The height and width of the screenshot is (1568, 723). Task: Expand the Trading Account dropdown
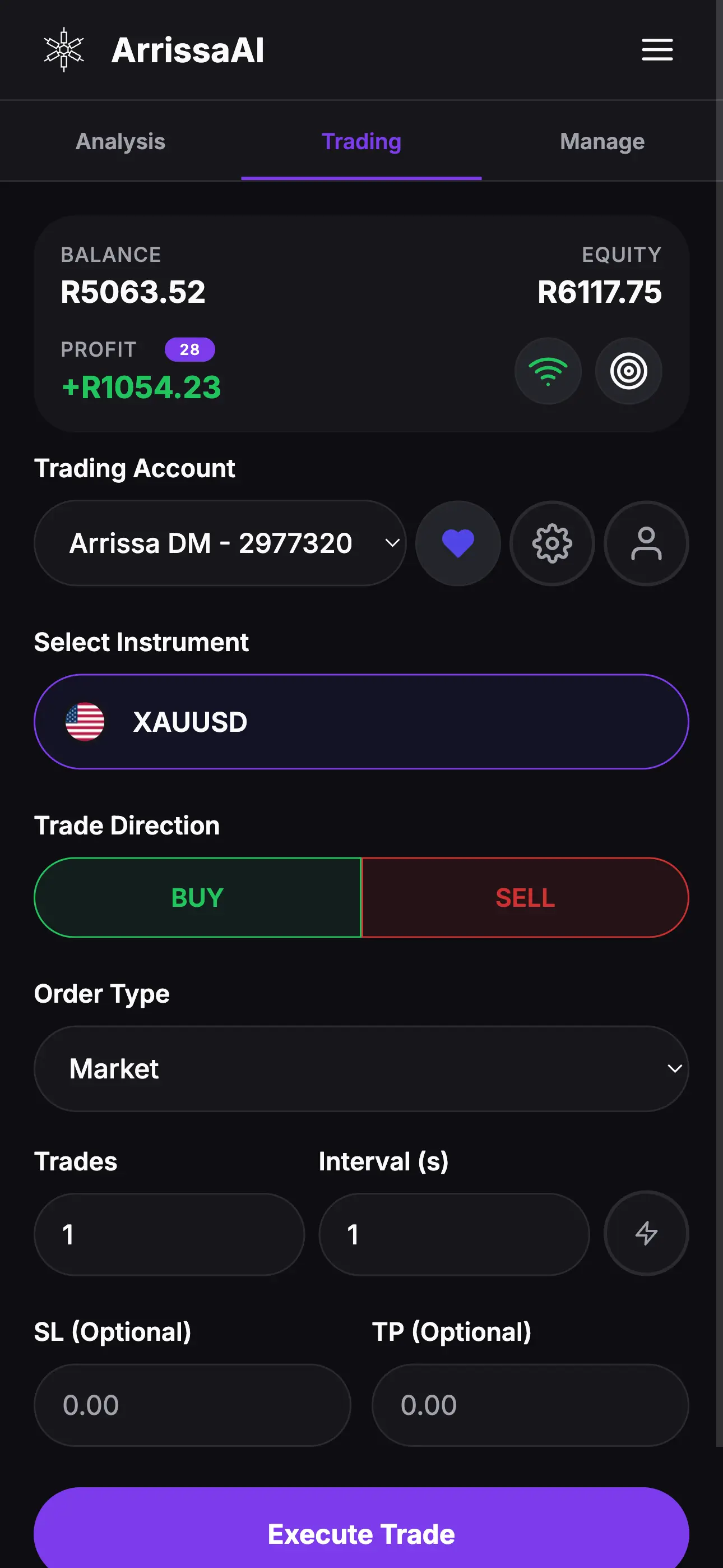tap(220, 543)
